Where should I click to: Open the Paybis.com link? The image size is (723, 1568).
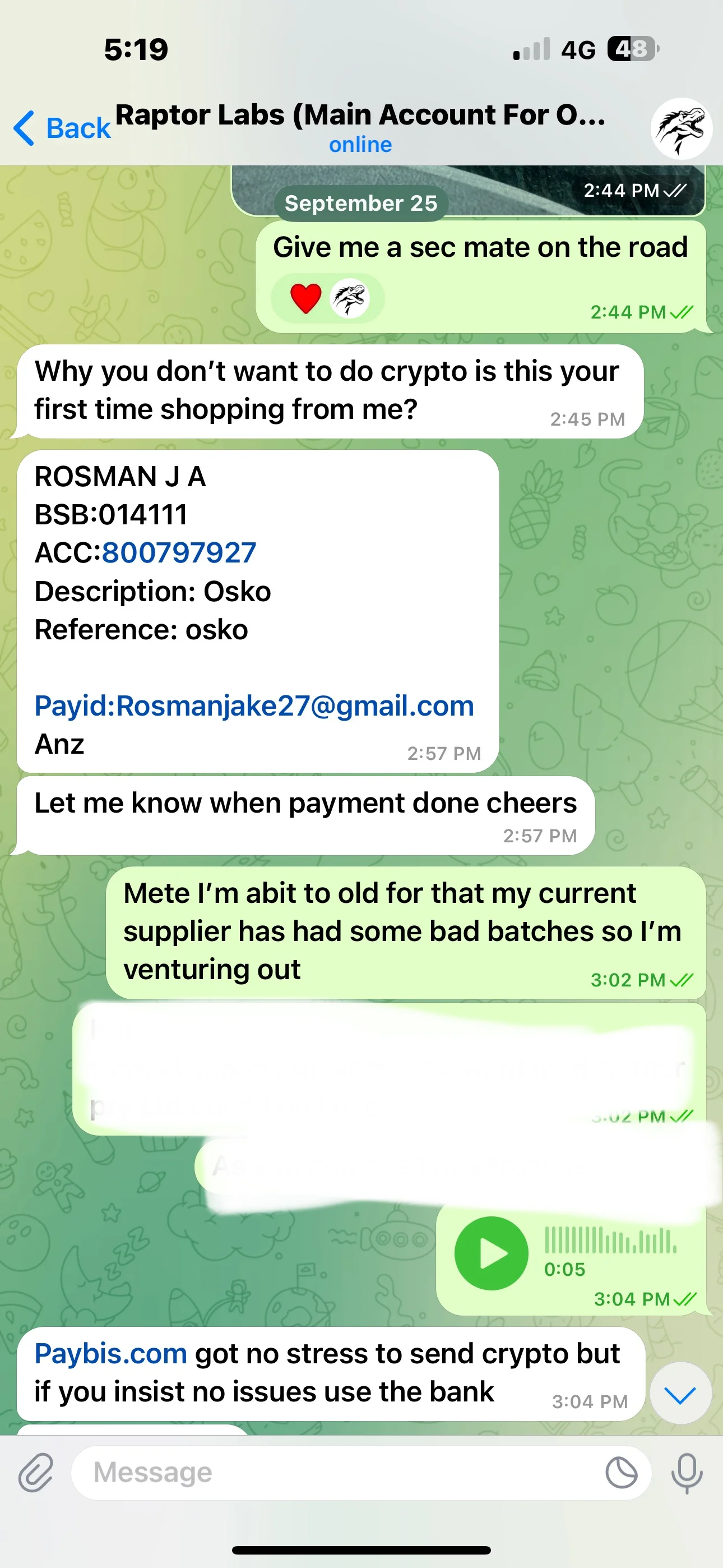point(111,1354)
